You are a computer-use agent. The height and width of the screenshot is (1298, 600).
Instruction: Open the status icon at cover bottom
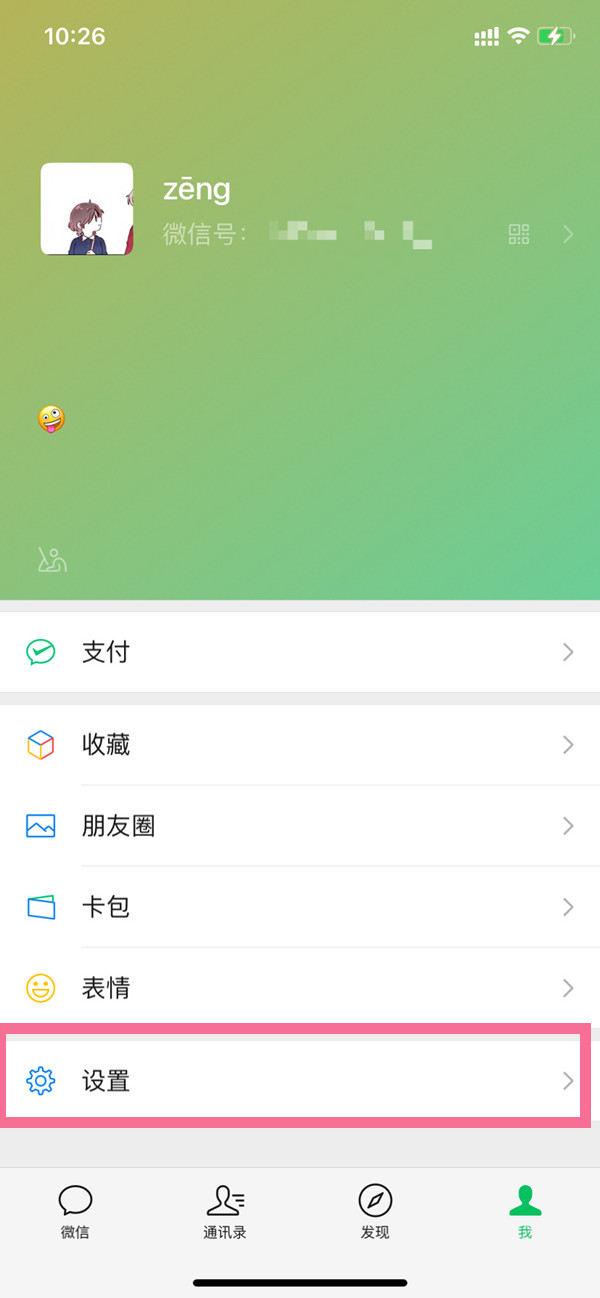tap(52, 560)
